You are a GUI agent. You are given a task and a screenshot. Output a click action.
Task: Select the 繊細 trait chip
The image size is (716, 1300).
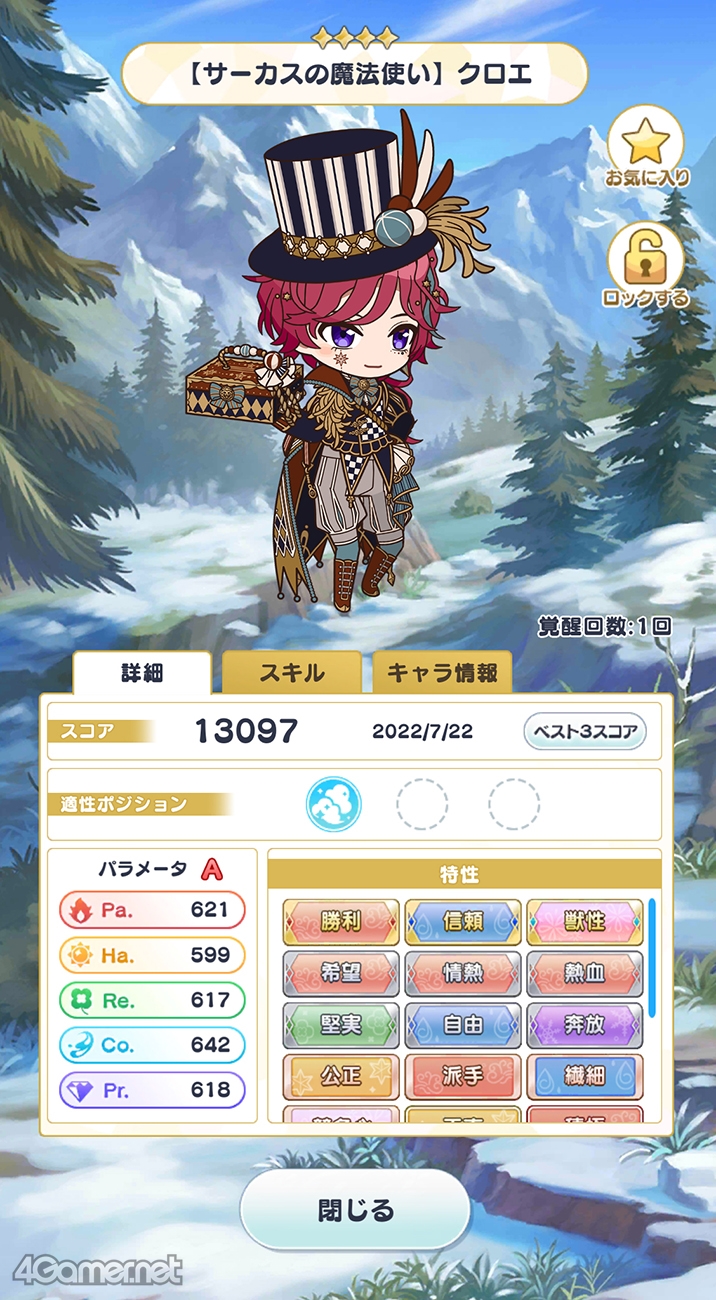tap(585, 1077)
